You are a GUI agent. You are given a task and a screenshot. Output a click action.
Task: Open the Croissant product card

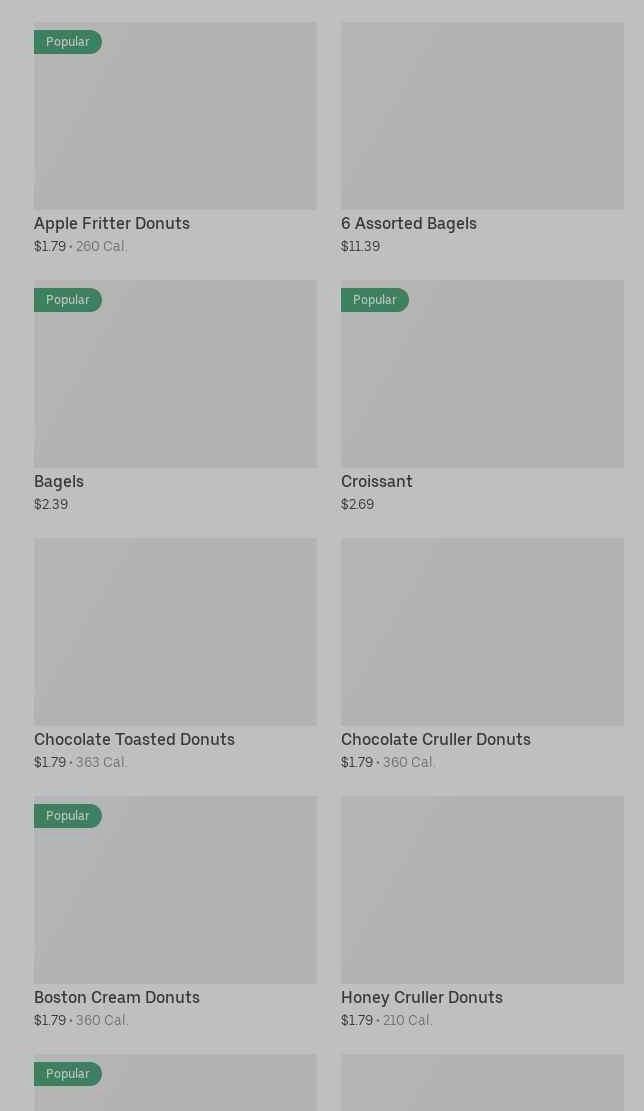(x=482, y=396)
